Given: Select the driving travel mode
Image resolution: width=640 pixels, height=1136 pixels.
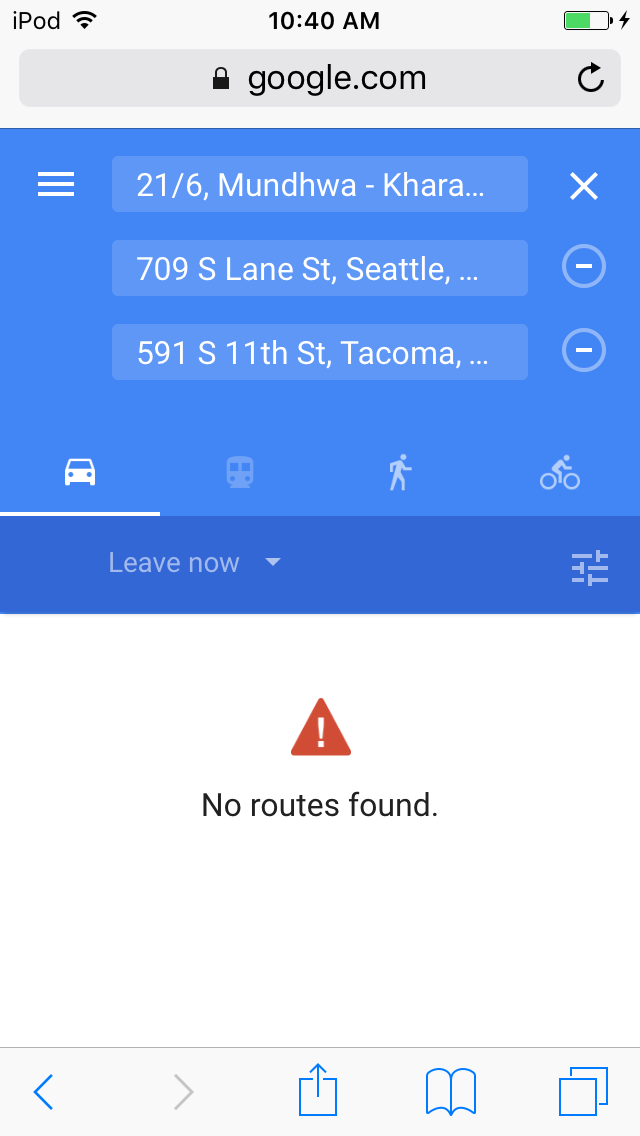Looking at the screenshot, I should (80, 471).
